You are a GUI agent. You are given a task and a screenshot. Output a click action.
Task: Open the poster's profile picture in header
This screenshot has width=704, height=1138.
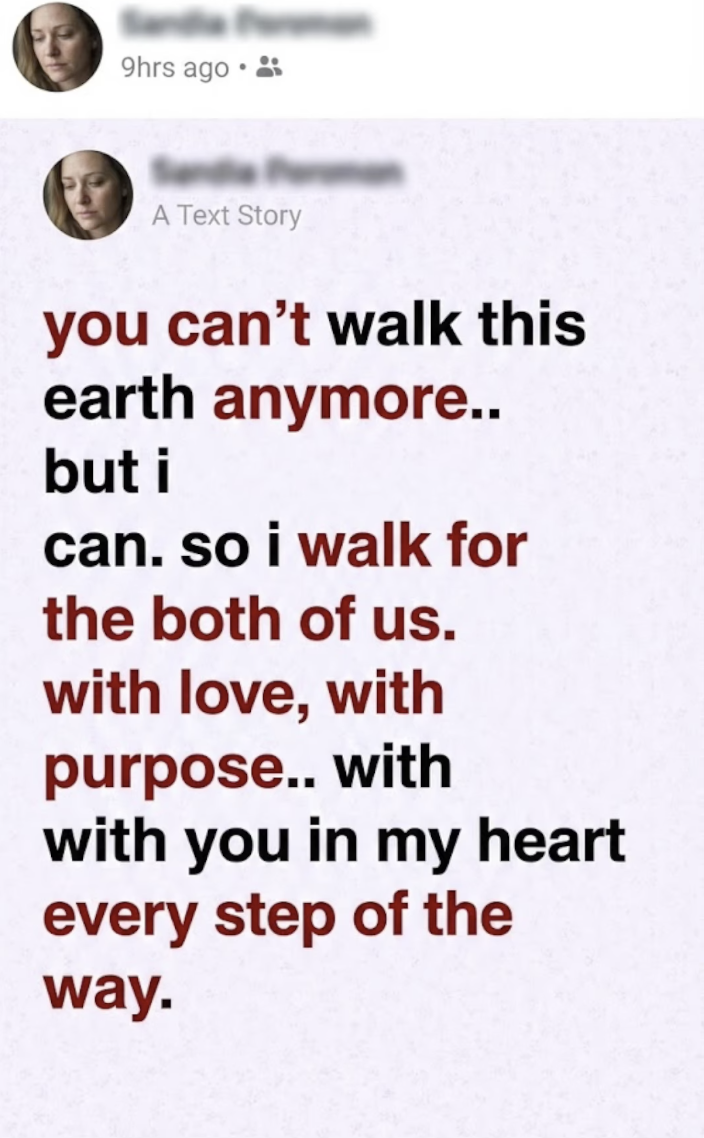57,47
